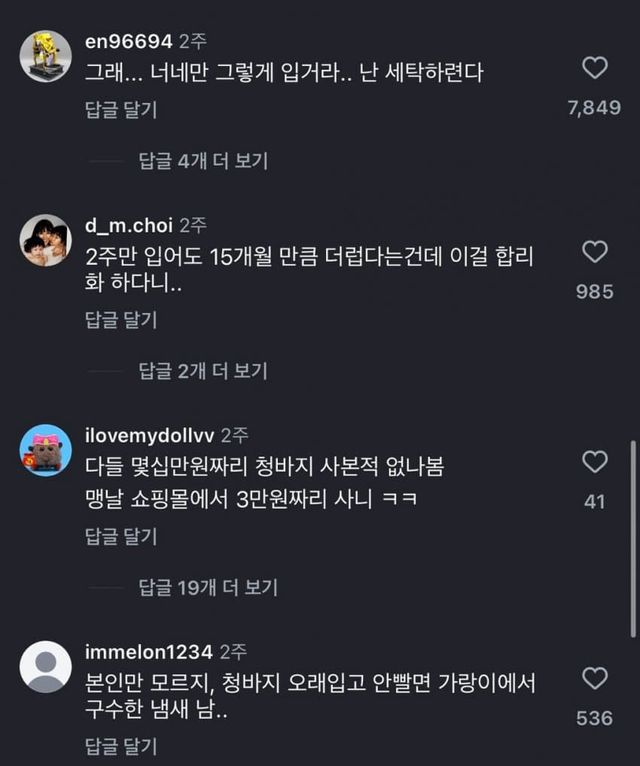This screenshot has width=640, height=766.
Task: Reply to ilovemydollvv's comment
Action: point(121,537)
